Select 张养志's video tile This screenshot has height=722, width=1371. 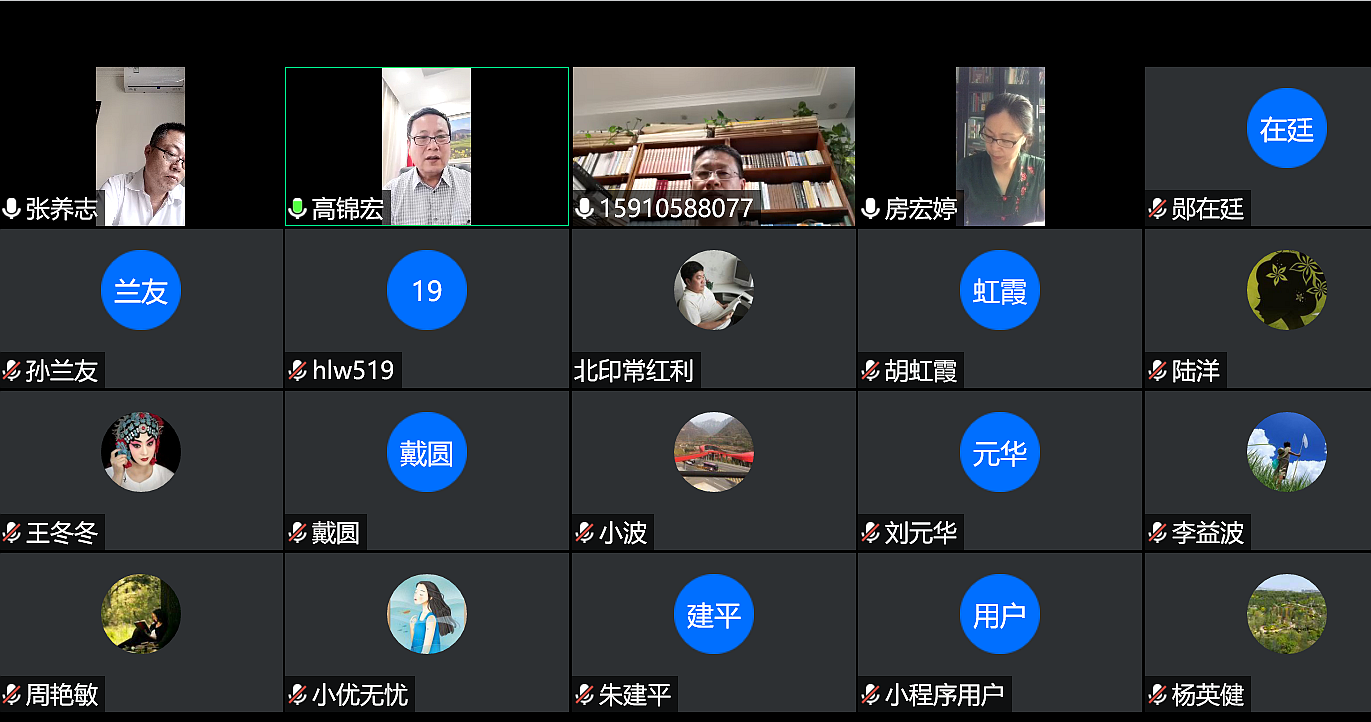click(x=140, y=146)
